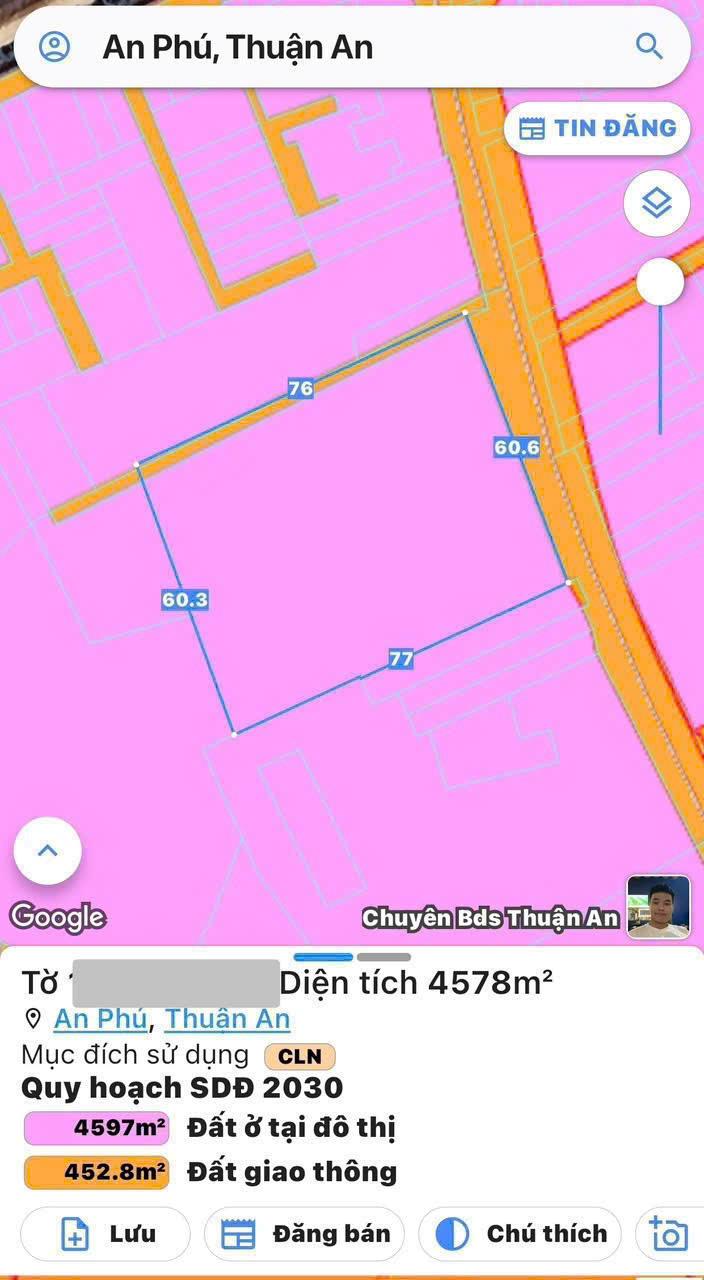The image size is (704, 1280).
Task: Open the TIN ĐĂNG listings button
Action: [597, 128]
